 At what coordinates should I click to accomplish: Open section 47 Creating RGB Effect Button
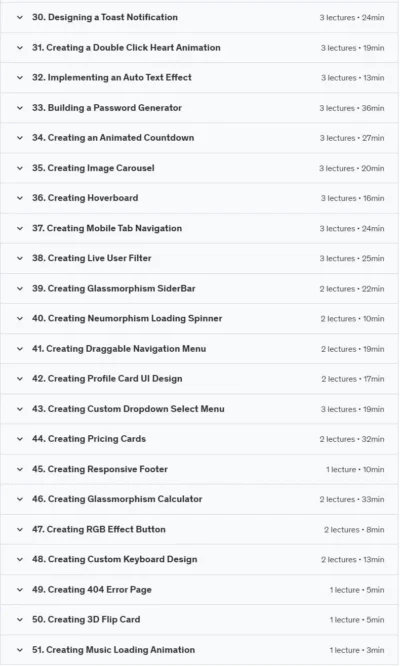(199, 530)
